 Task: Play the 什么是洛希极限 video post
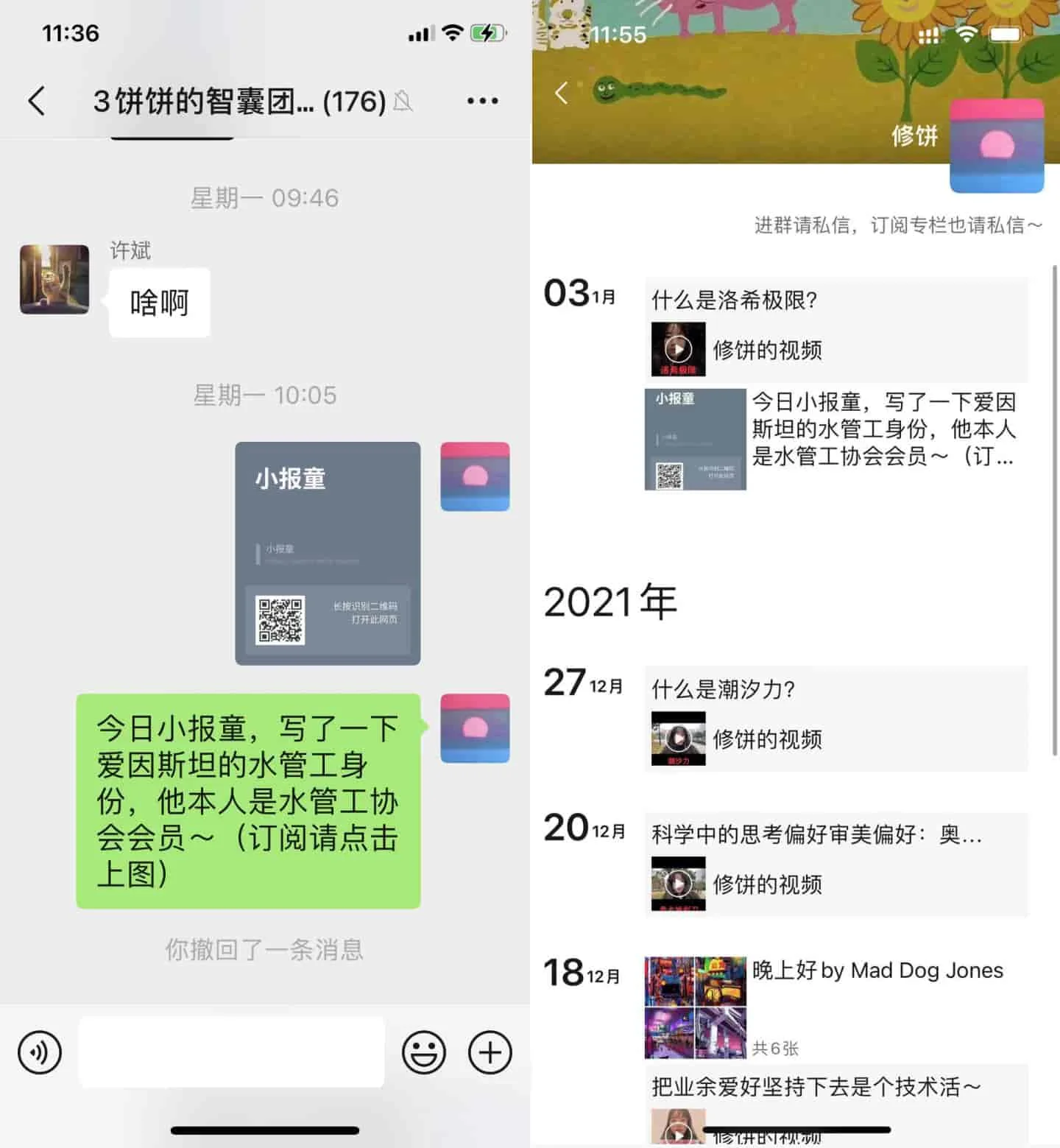678,349
